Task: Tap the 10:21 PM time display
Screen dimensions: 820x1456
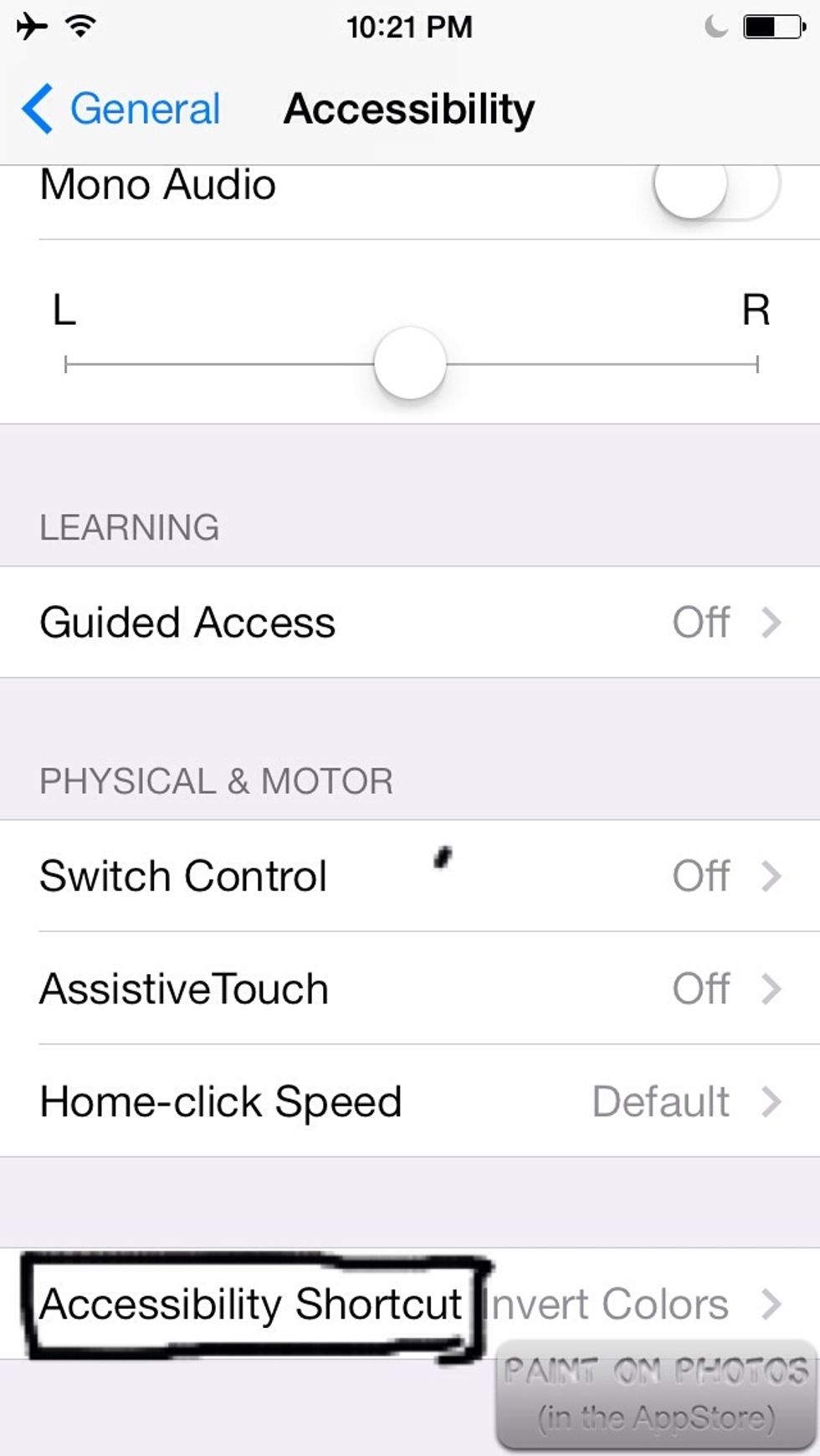Action: [409, 26]
